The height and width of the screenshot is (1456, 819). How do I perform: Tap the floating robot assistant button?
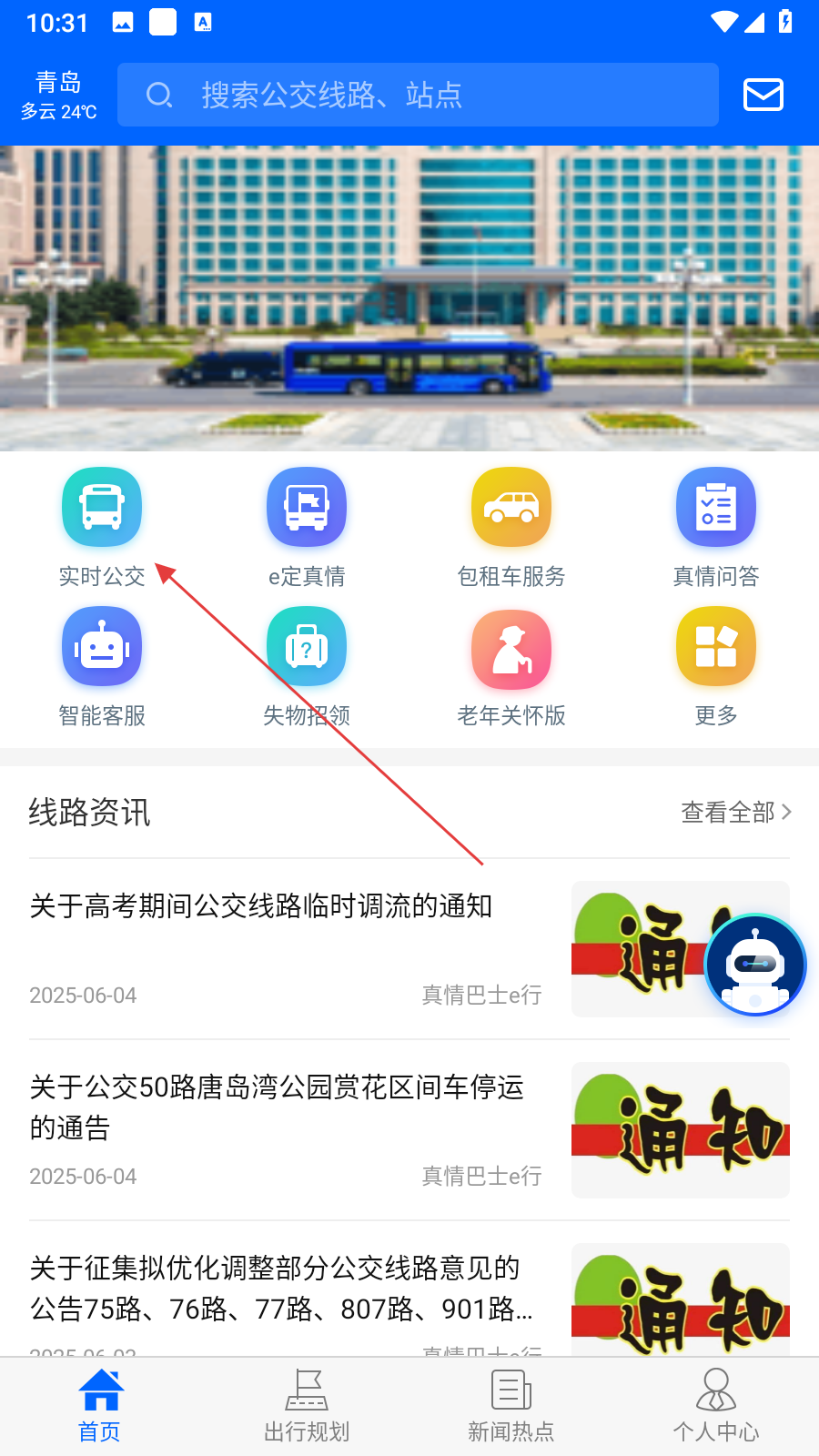pyautogui.click(x=755, y=965)
